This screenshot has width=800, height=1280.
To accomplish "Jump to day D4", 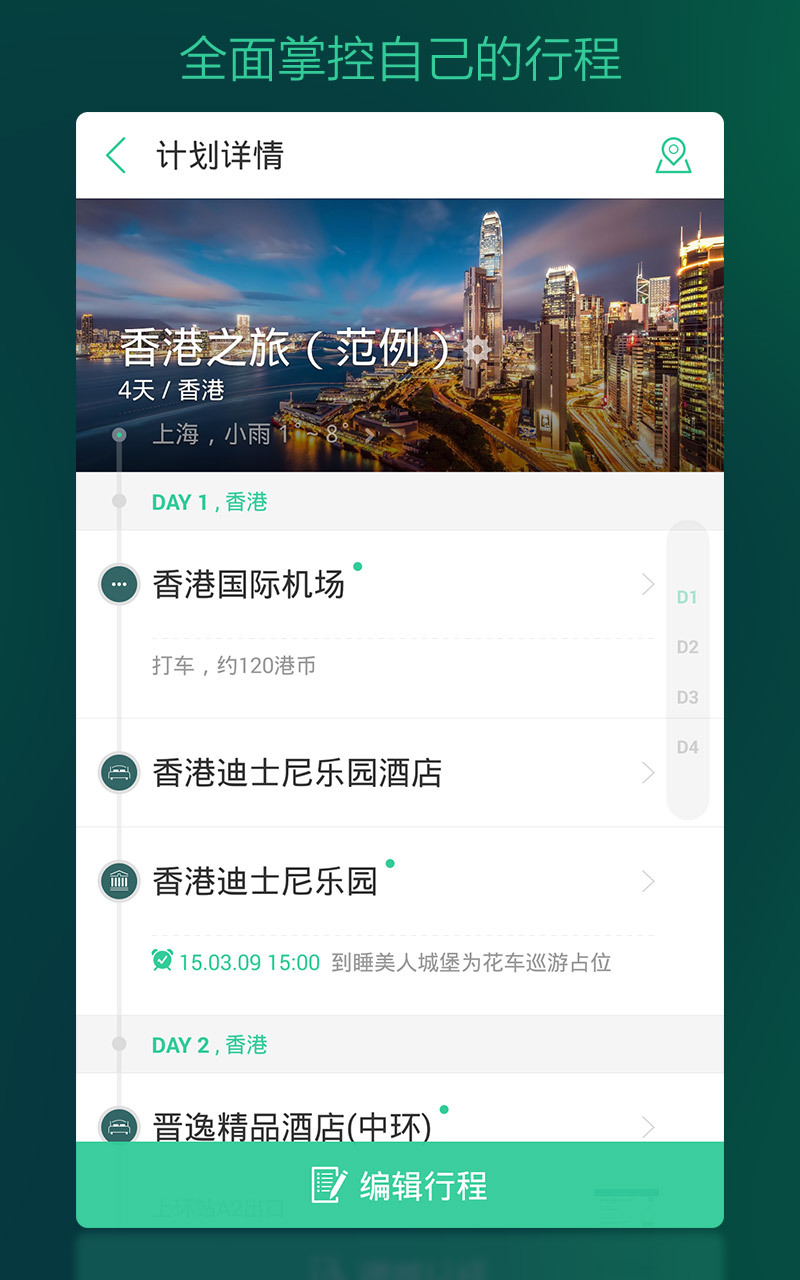I will pyautogui.click(x=688, y=747).
